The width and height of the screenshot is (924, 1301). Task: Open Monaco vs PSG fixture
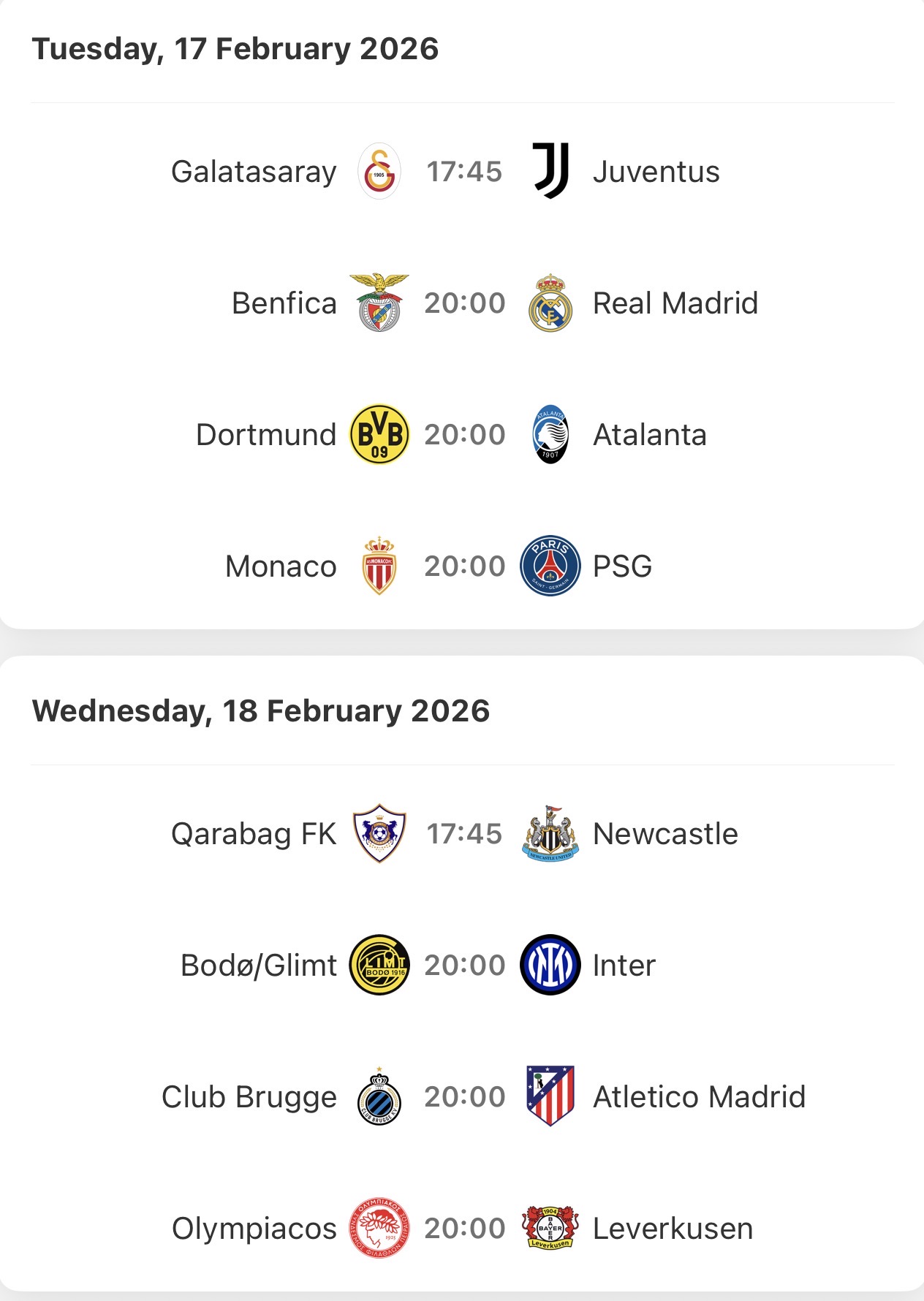point(464,566)
